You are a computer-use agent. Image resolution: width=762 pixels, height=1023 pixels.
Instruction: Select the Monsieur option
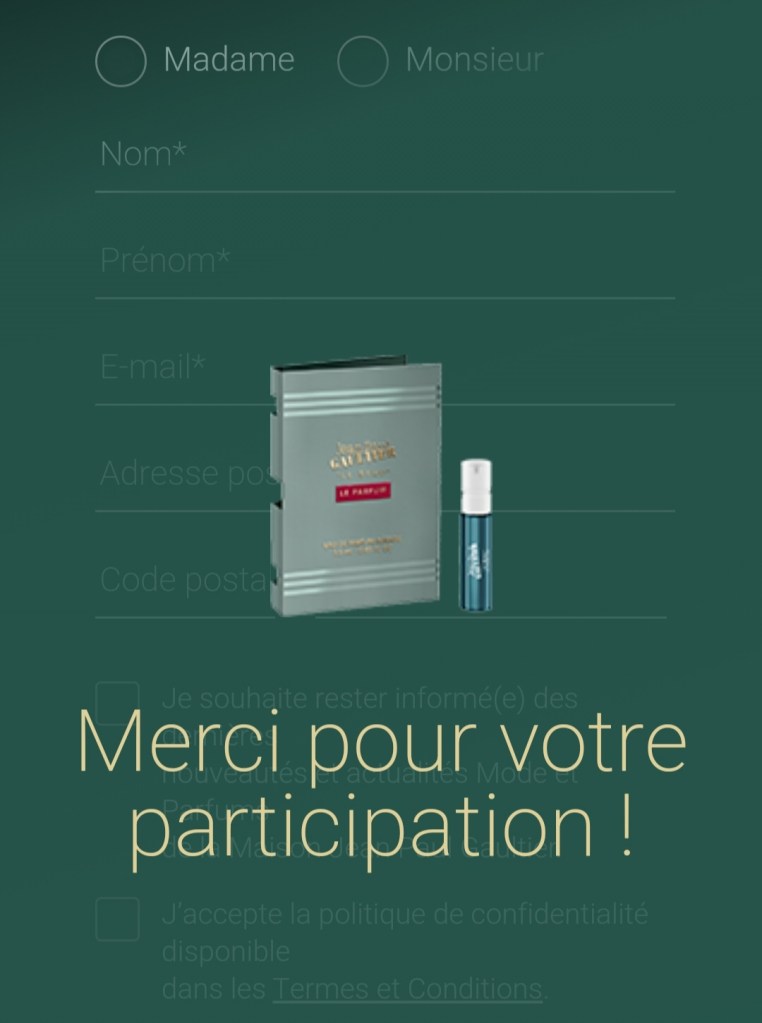(x=362, y=61)
